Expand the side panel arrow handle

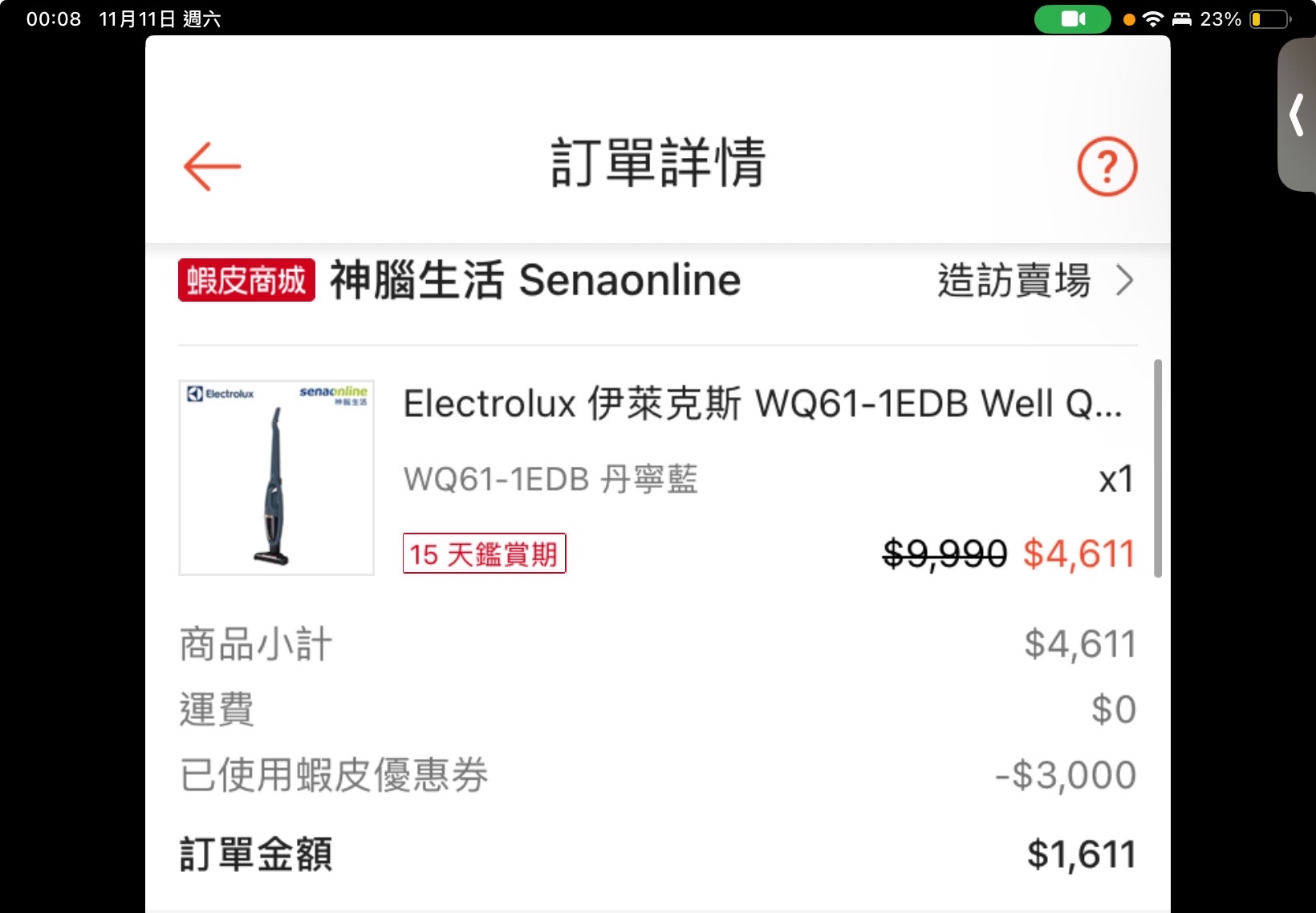(x=1297, y=116)
